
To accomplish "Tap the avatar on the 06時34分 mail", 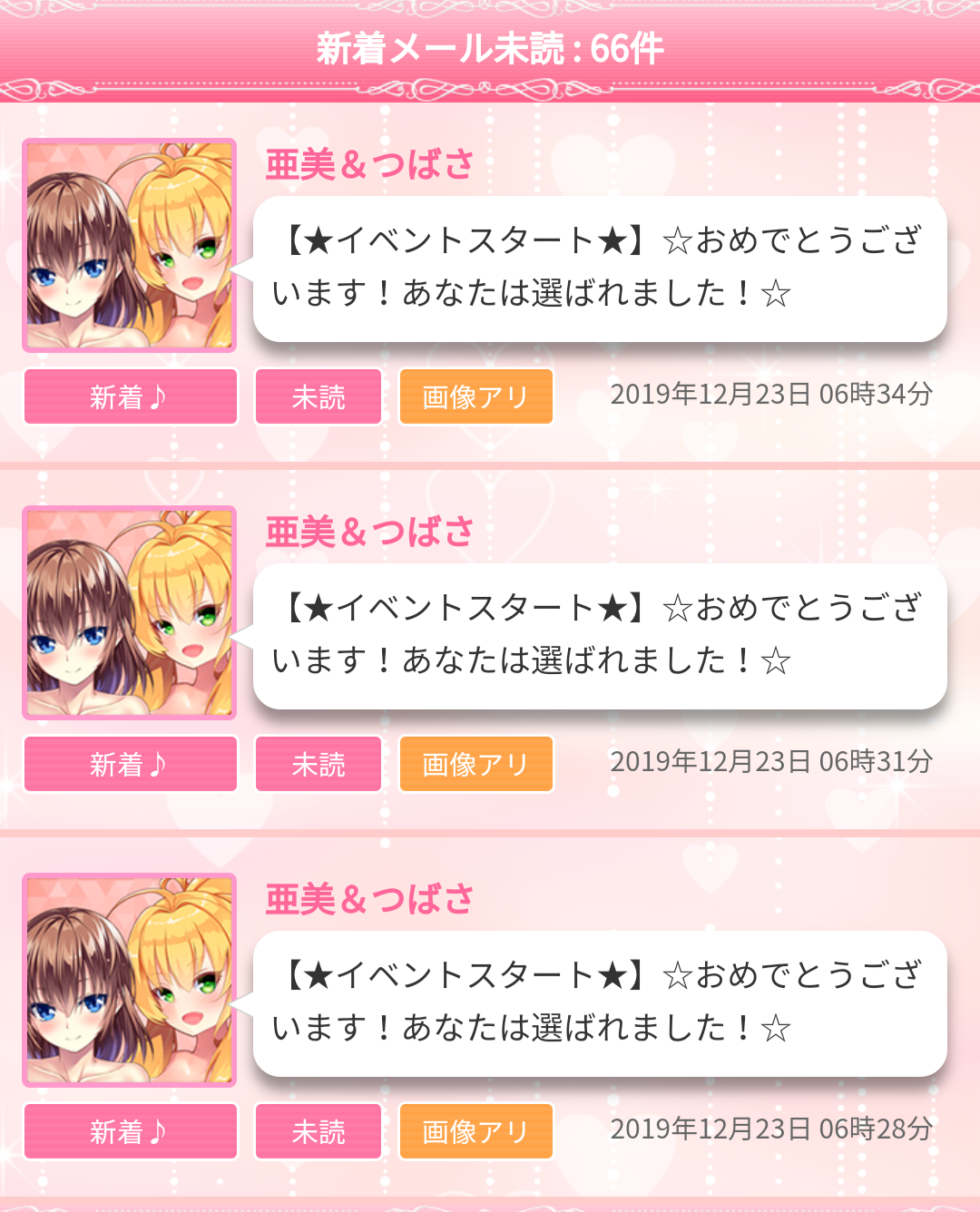I will pos(129,245).
